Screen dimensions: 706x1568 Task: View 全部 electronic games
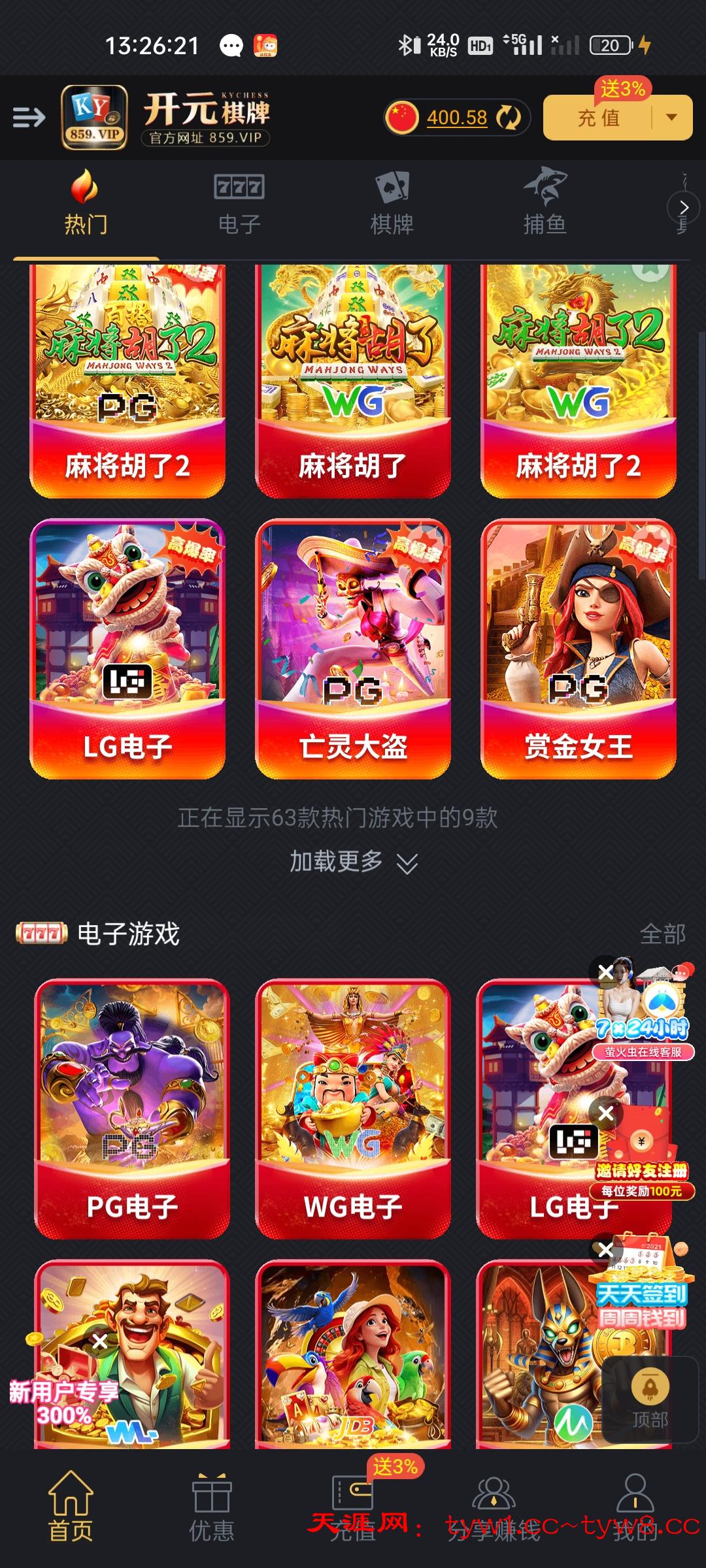point(662,934)
